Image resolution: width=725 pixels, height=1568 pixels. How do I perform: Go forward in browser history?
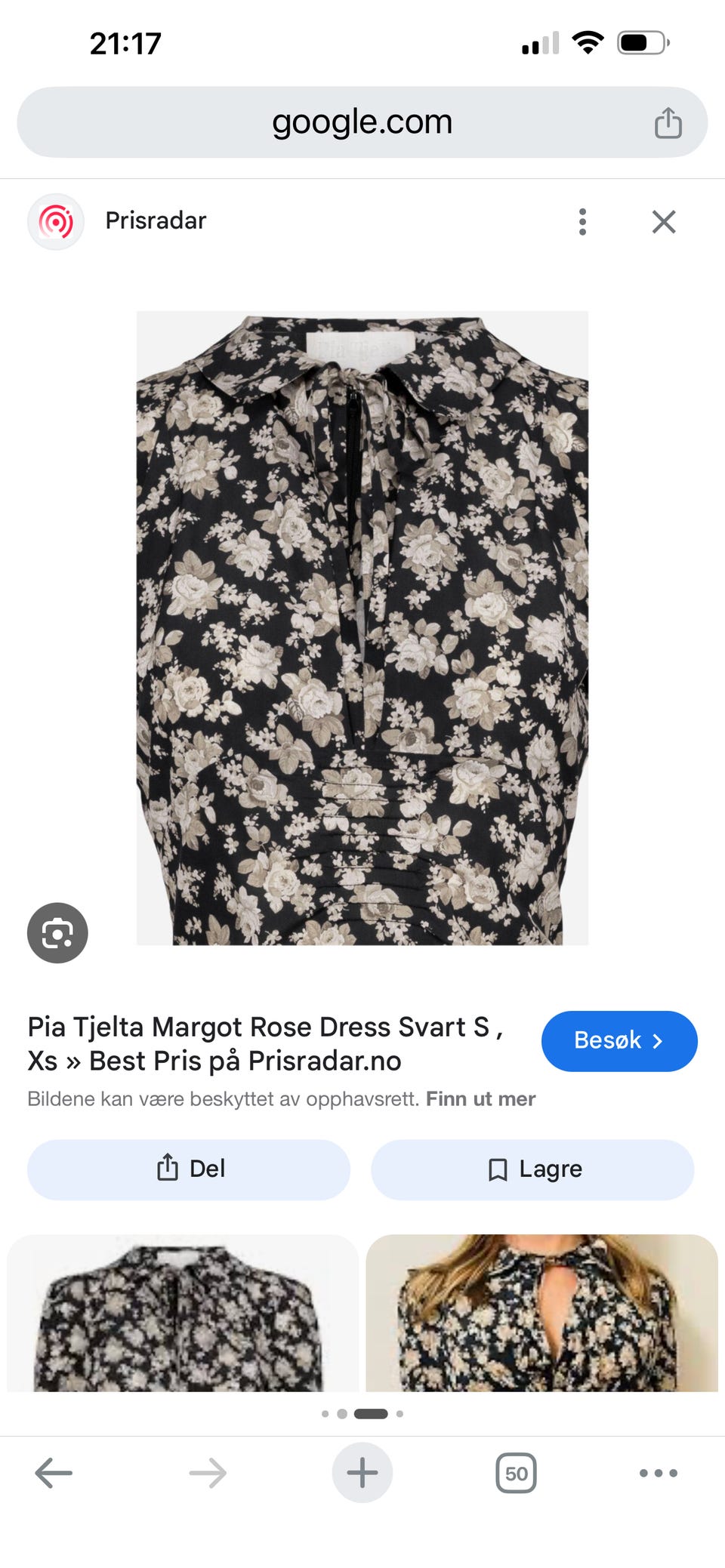208,1473
